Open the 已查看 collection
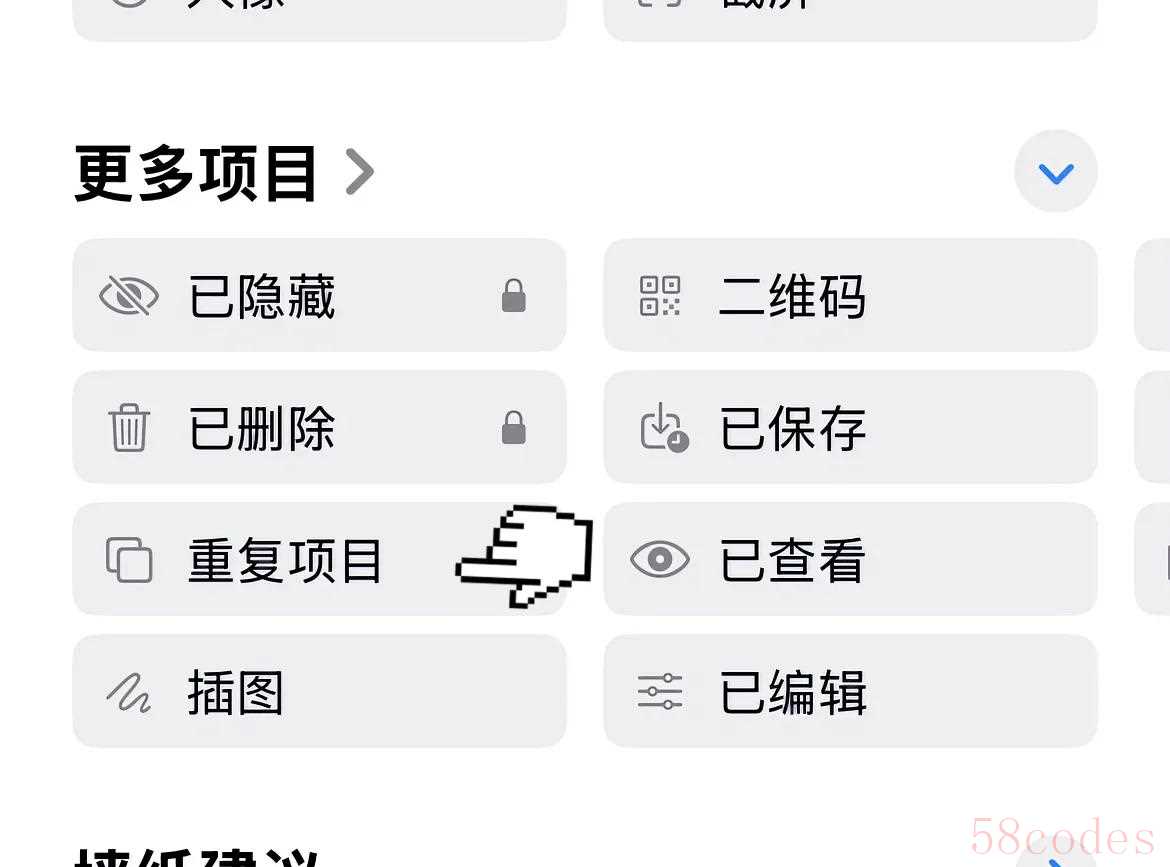The image size is (1170, 867). [x=849, y=560]
